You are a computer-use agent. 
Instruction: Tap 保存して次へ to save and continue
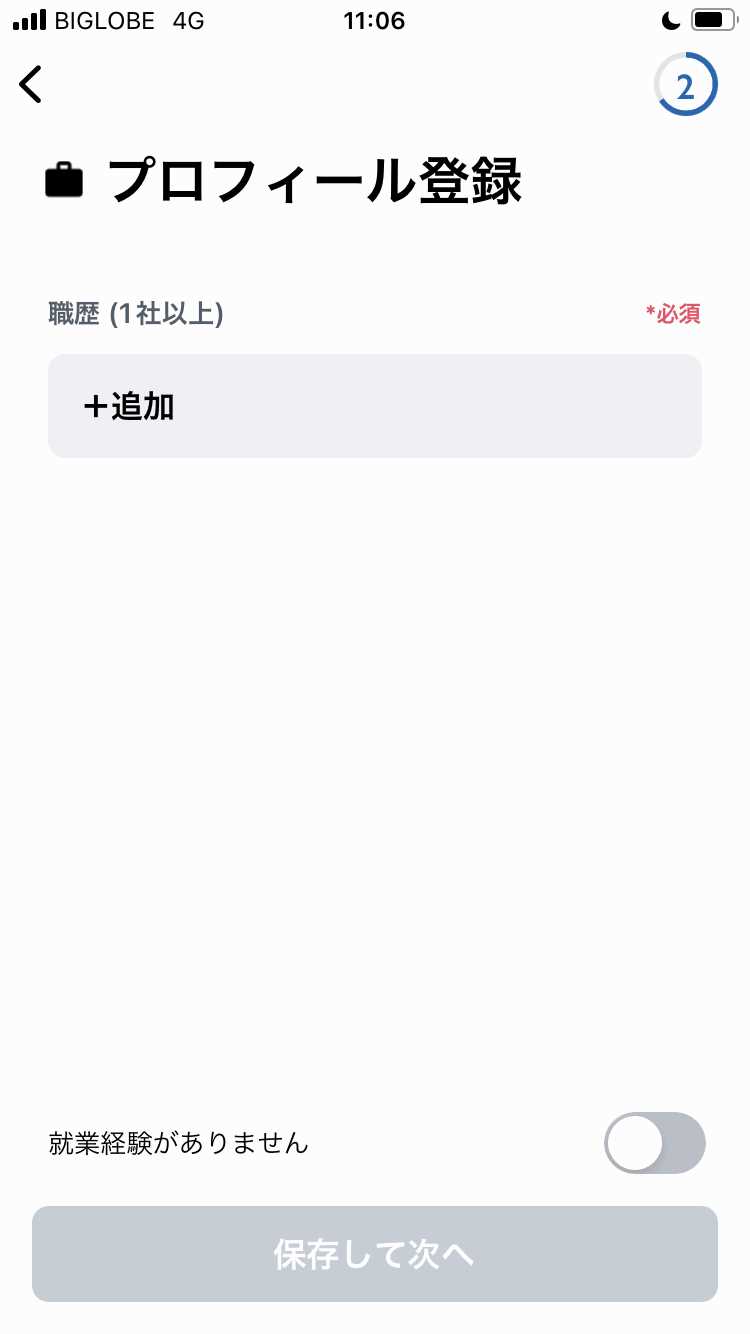click(375, 1254)
